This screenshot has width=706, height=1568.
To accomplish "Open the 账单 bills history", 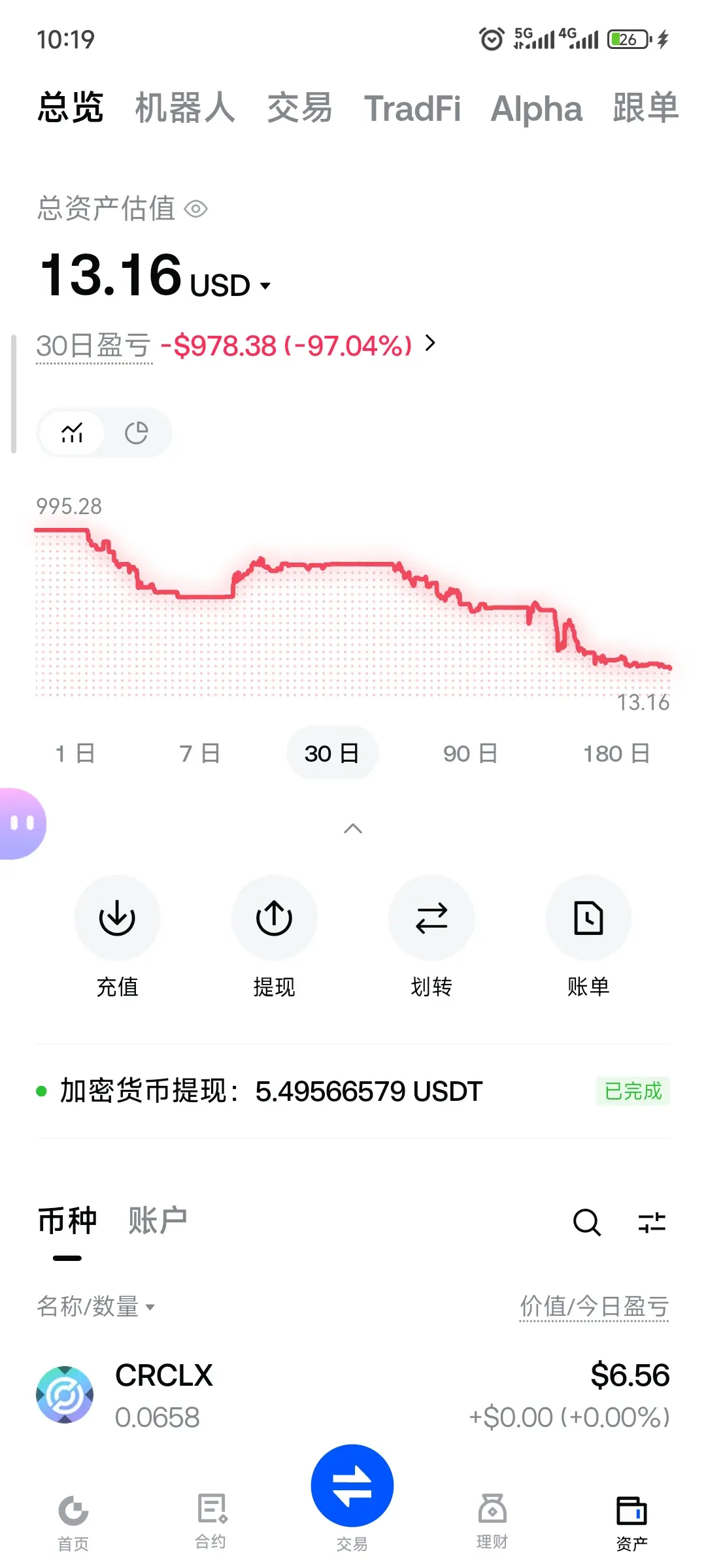I will pyautogui.click(x=588, y=918).
